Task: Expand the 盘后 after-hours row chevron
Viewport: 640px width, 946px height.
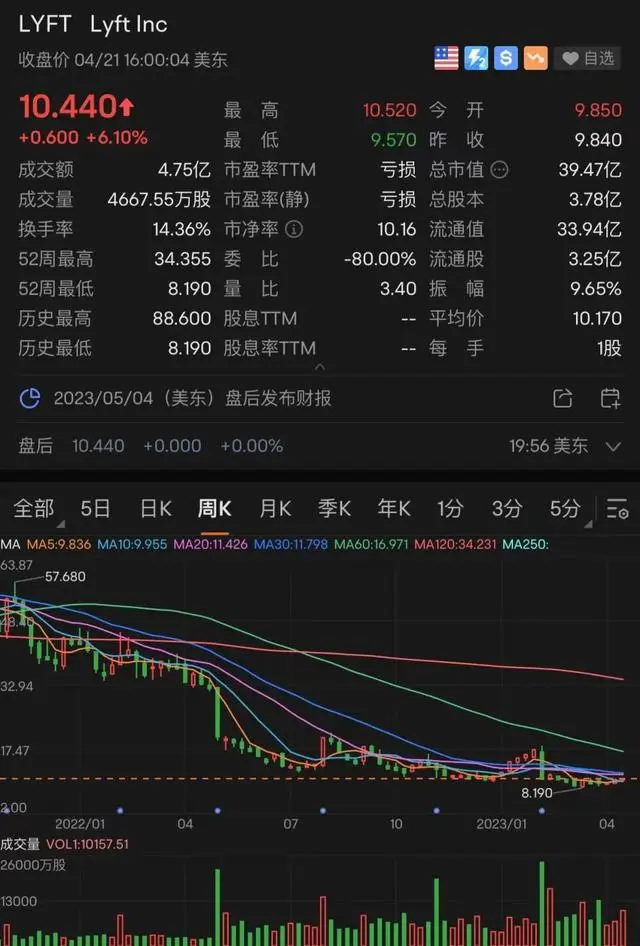Action: (x=613, y=446)
